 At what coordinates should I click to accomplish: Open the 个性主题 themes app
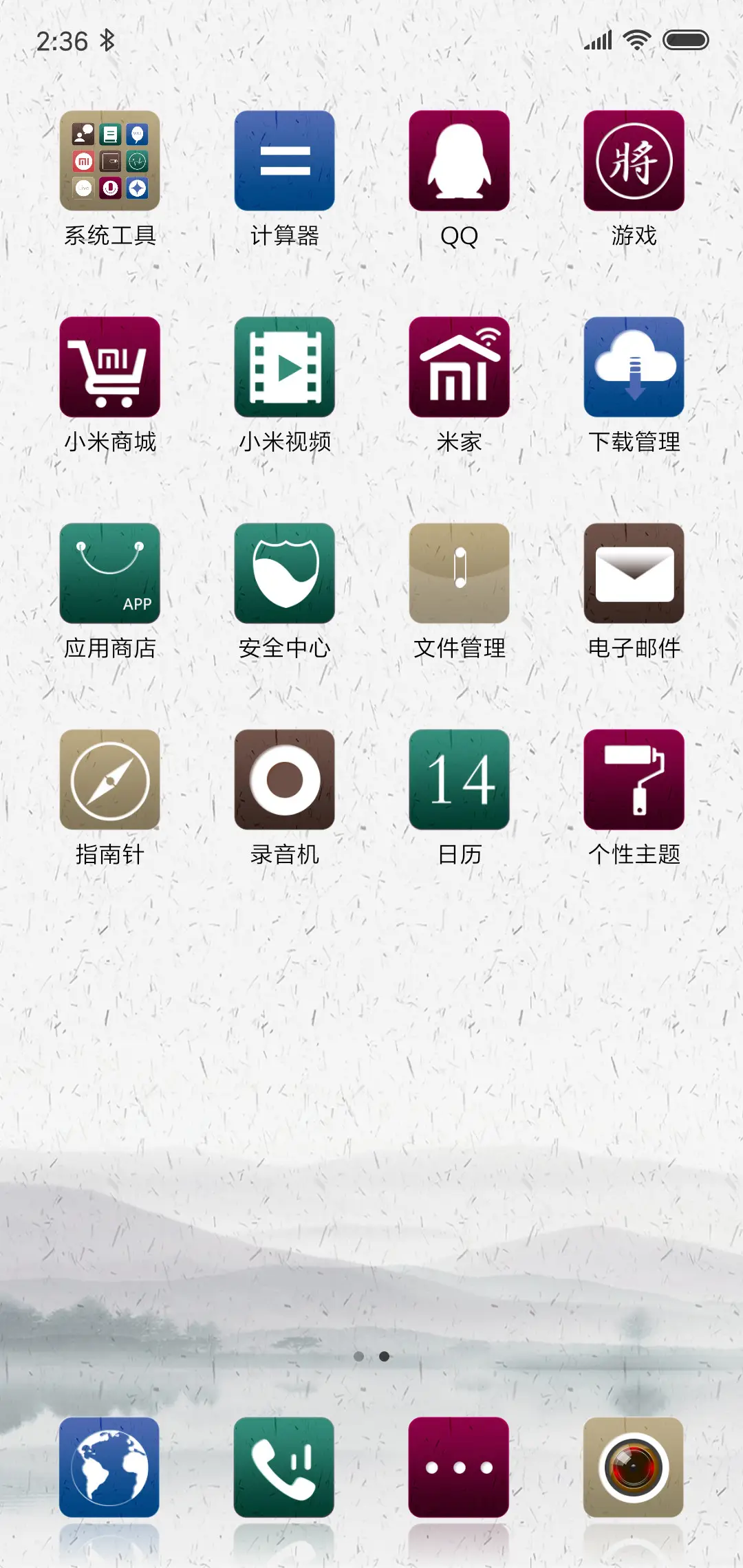634,781
